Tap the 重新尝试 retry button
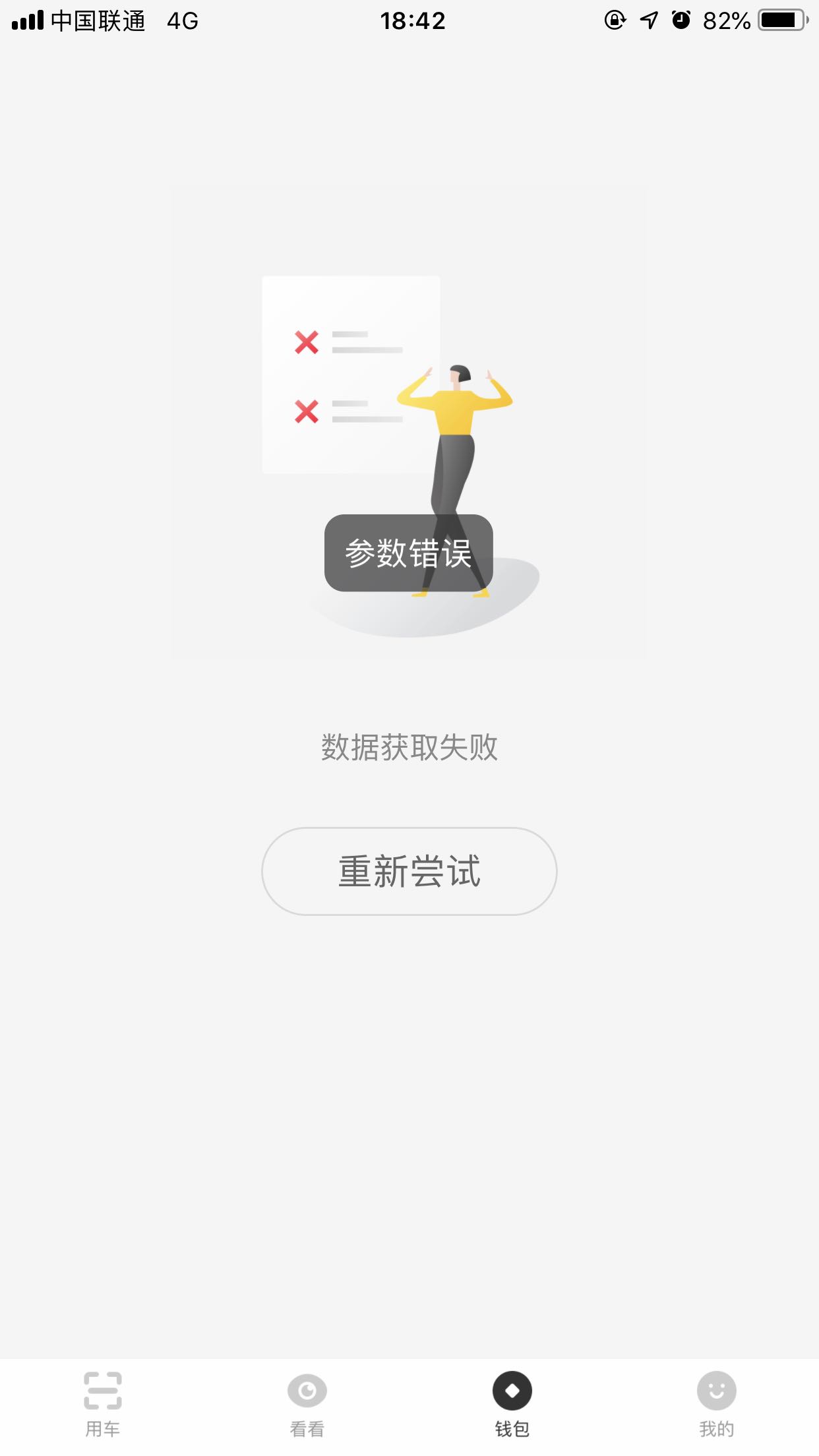This screenshot has width=819, height=1456. tap(409, 871)
